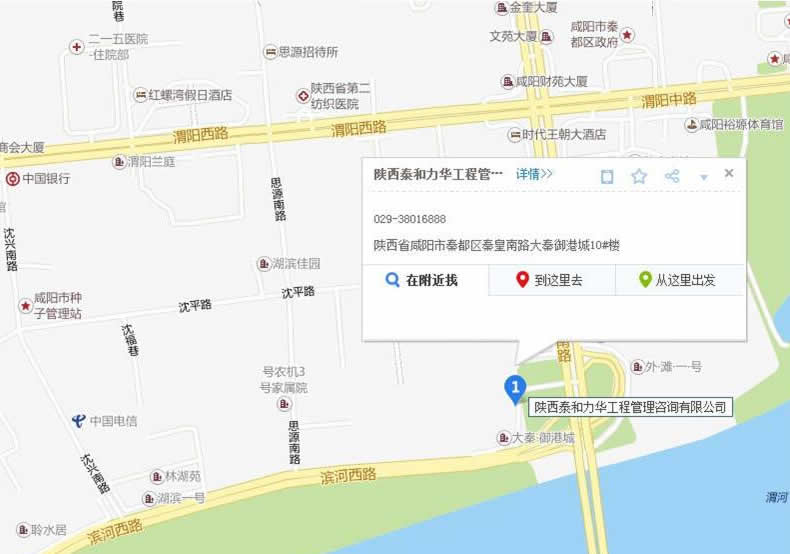Expand the dropdown arrow in popup
This screenshot has width=790, height=554.
(x=704, y=177)
